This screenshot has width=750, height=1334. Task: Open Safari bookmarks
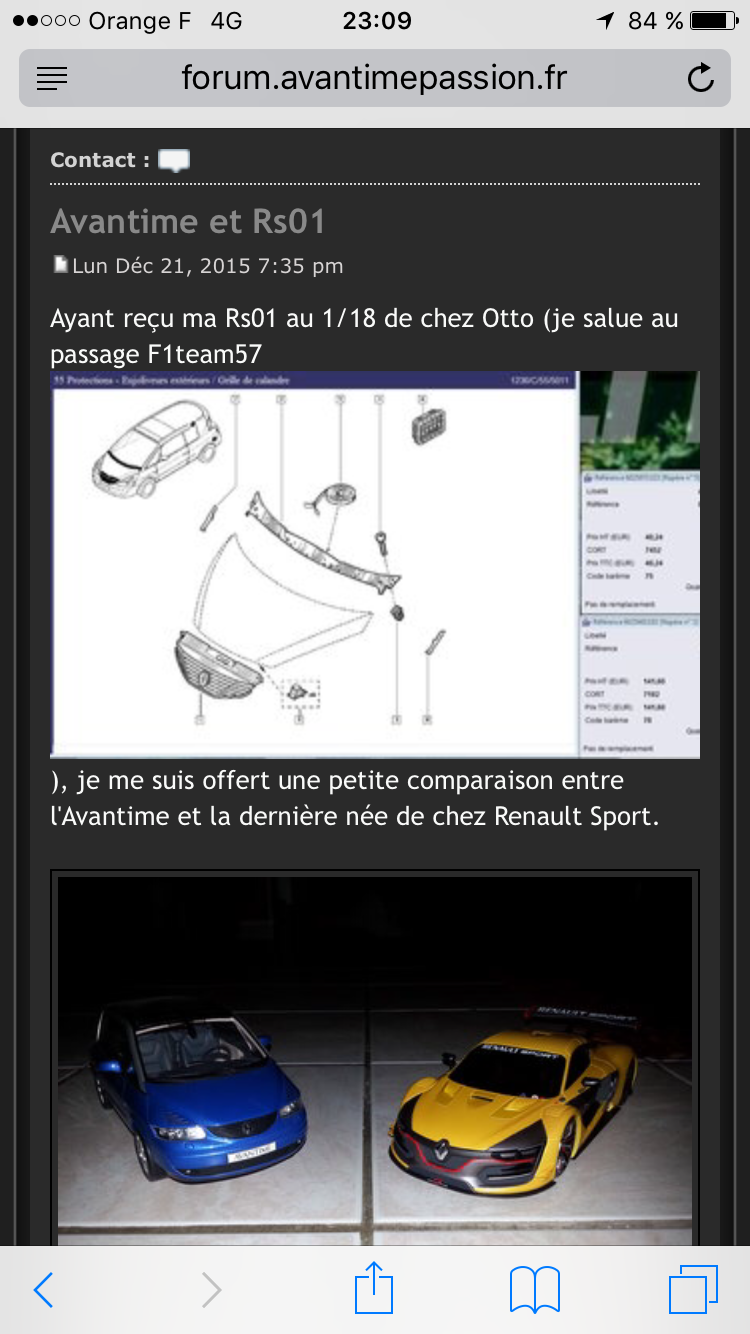coord(534,1290)
